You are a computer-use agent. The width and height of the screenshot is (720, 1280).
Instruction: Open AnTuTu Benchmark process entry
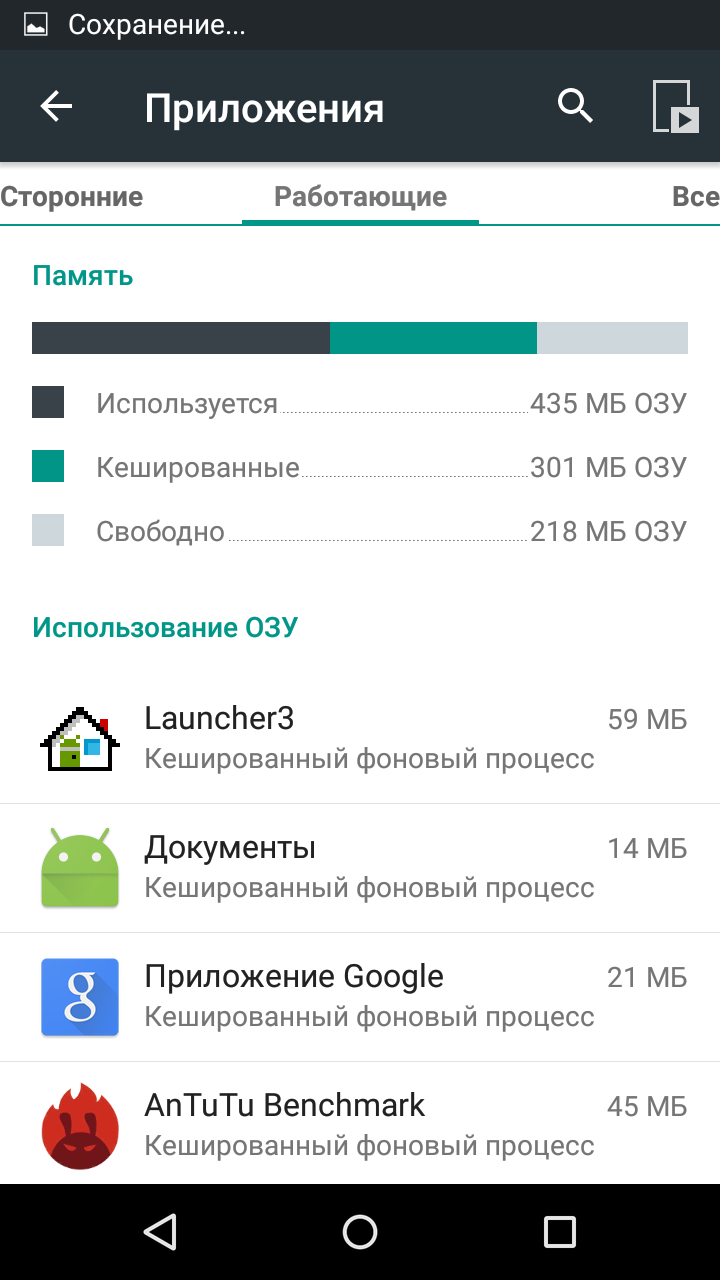pyautogui.click(x=360, y=1124)
